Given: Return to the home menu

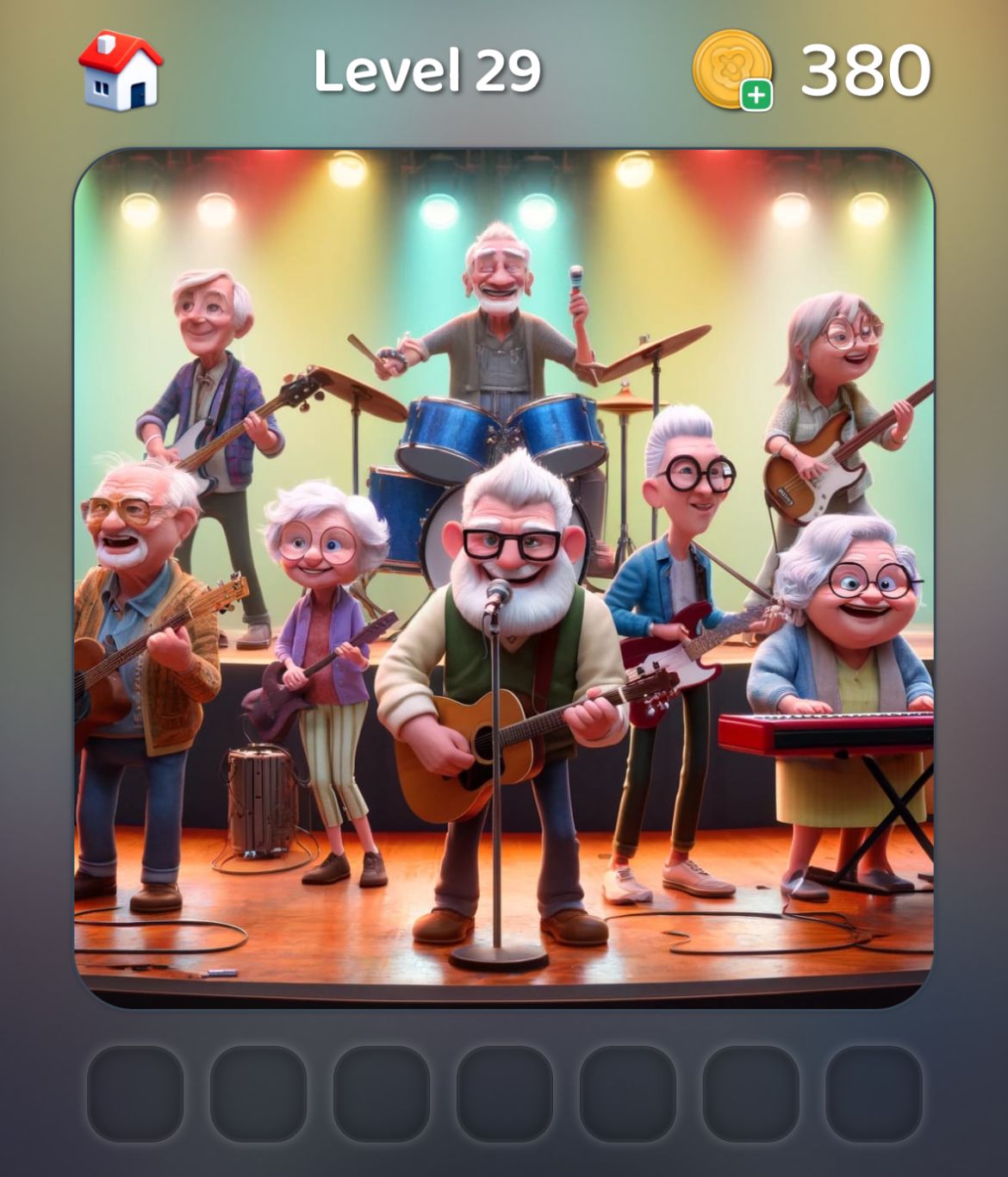Looking at the screenshot, I should tap(121, 71).
